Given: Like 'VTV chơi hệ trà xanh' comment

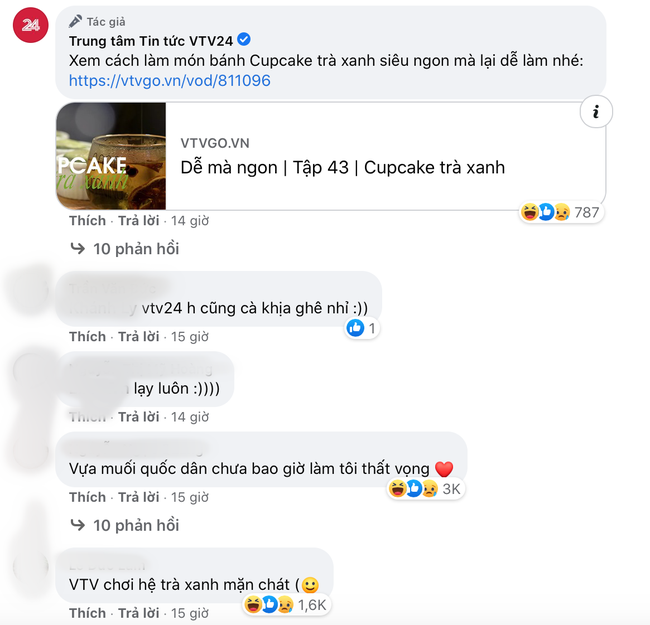Looking at the screenshot, I should coord(87,612).
